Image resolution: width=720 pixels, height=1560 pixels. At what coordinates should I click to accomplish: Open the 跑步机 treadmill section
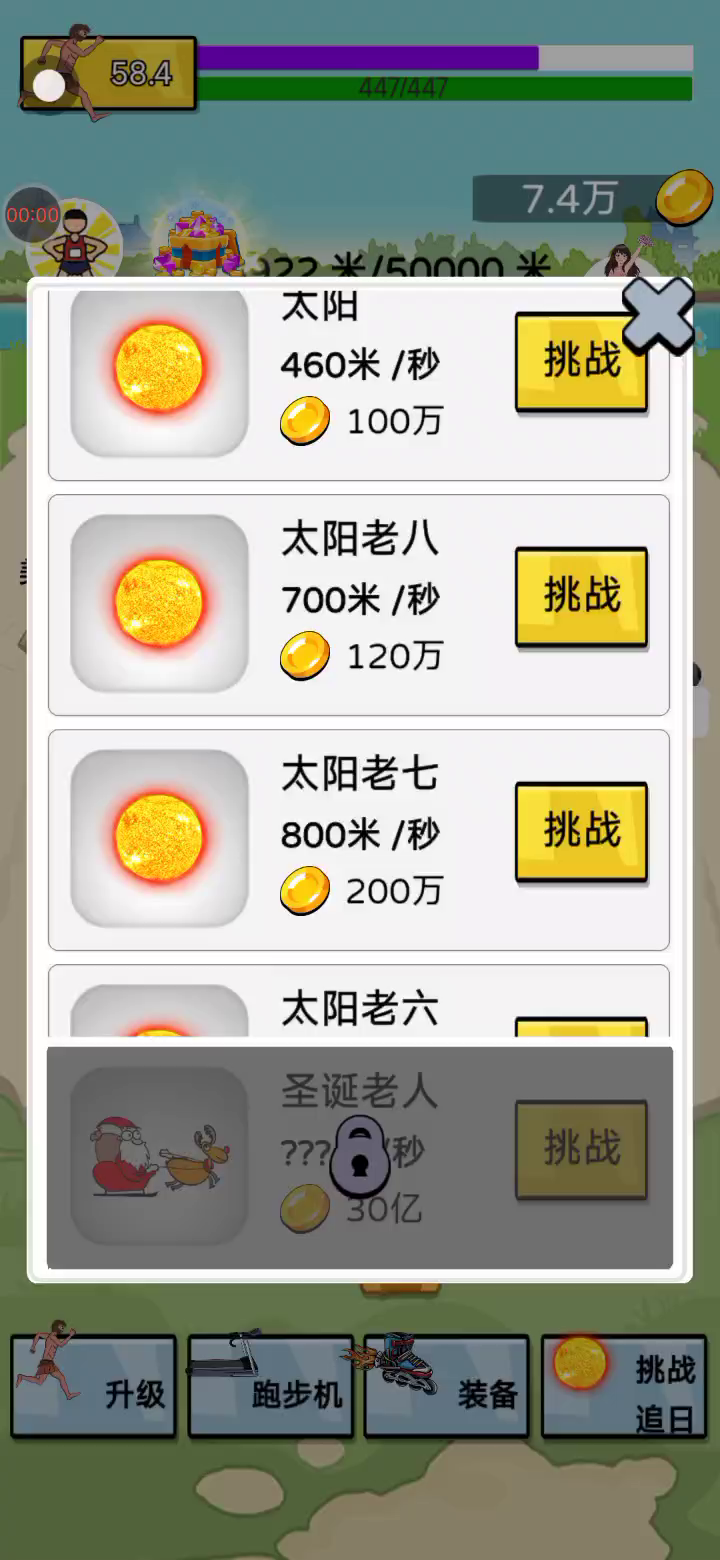point(270,1387)
